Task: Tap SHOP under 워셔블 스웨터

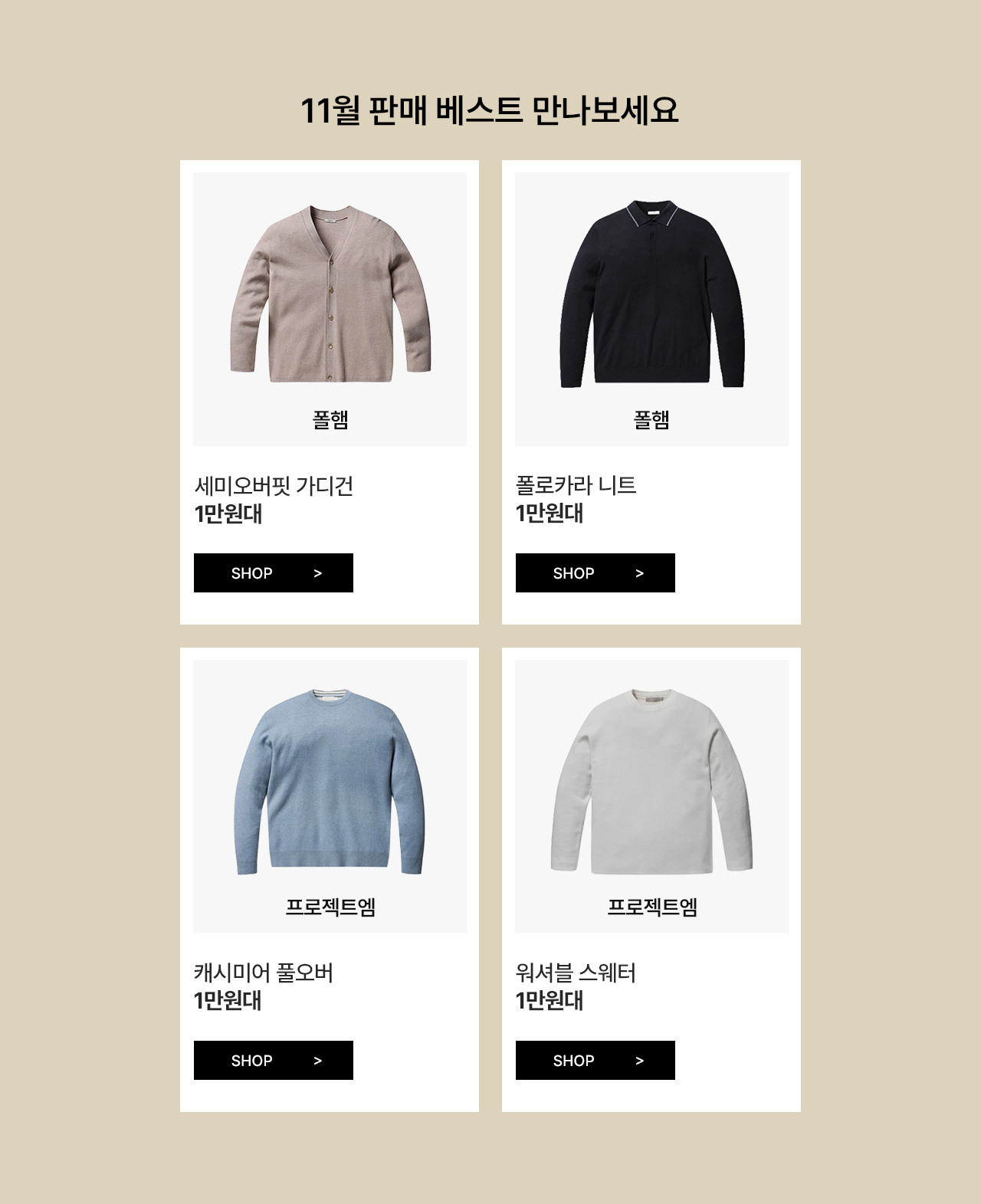Action: click(595, 1060)
